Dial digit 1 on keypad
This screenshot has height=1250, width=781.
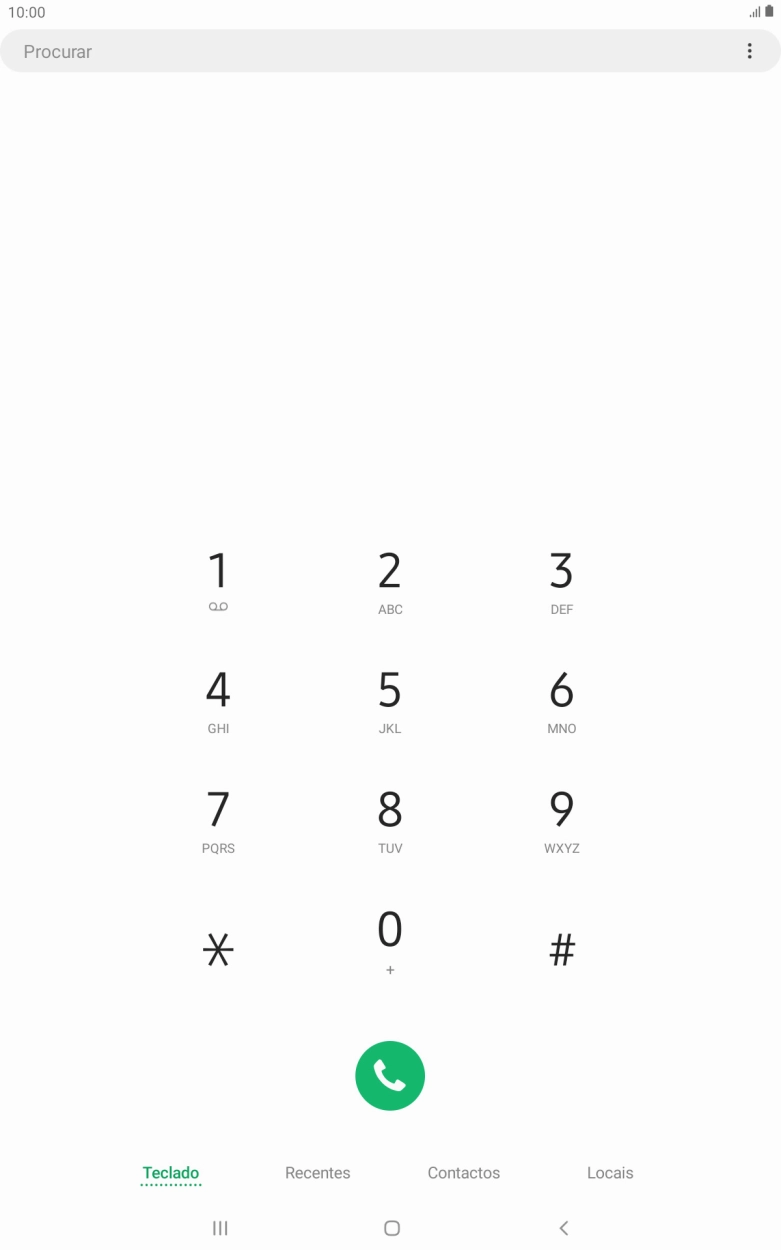[218, 581]
